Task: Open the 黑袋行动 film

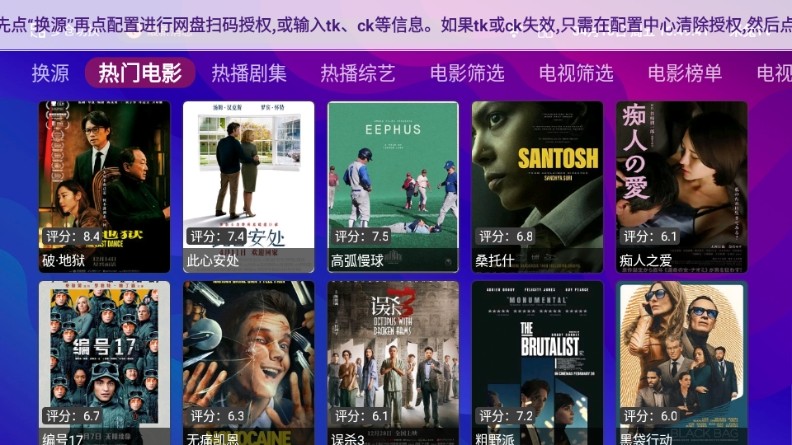Action: pyautogui.click(x=681, y=360)
